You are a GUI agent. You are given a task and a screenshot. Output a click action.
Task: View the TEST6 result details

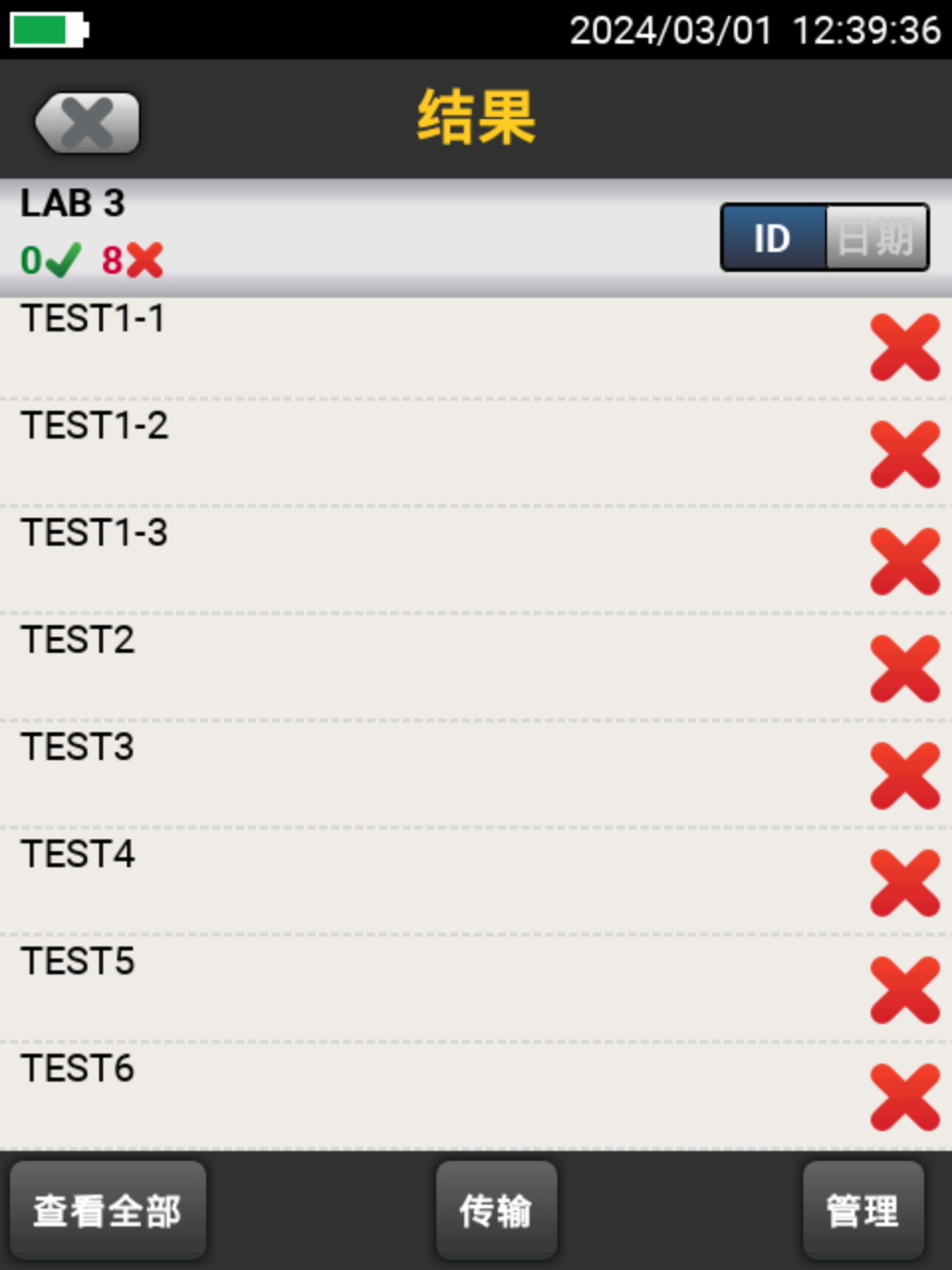click(x=476, y=1097)
